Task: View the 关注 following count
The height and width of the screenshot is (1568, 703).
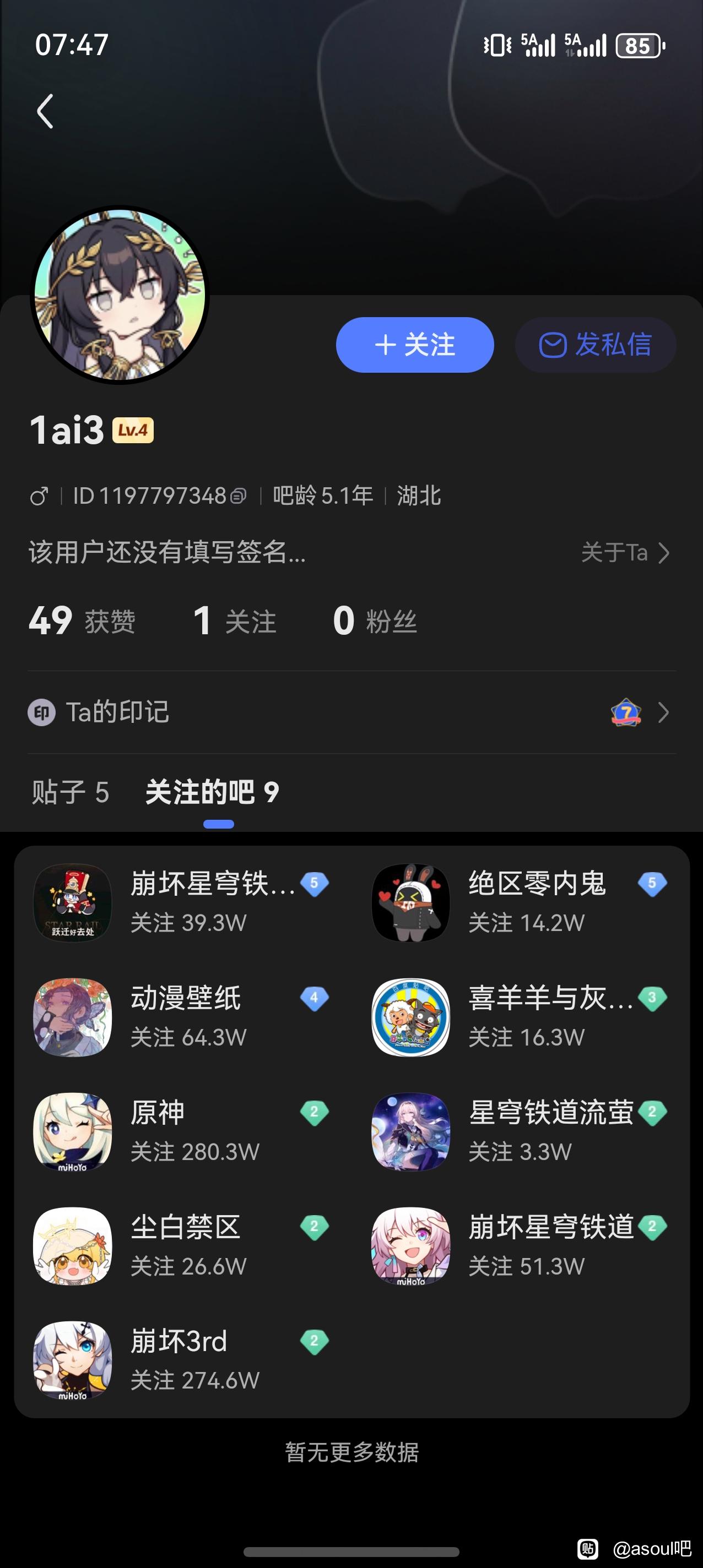Action: (x=235, y=621)
